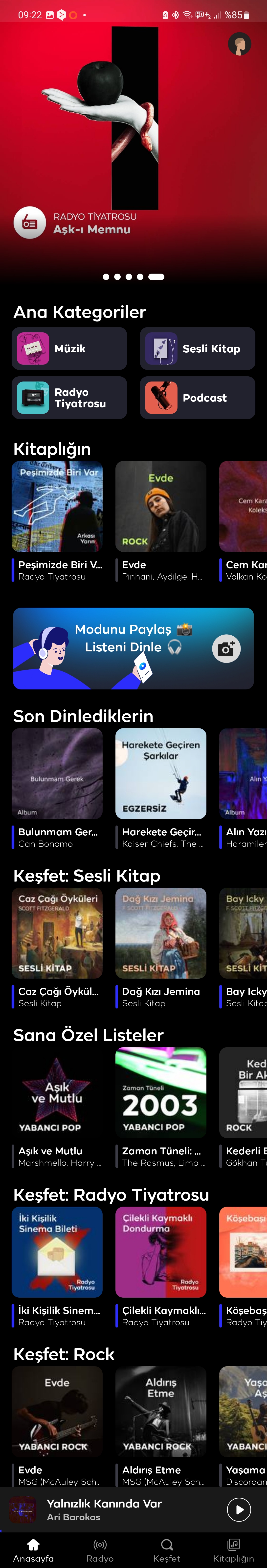267x1568 pixels.
Task: Open the profile avatar
Action: coord(239,44)
